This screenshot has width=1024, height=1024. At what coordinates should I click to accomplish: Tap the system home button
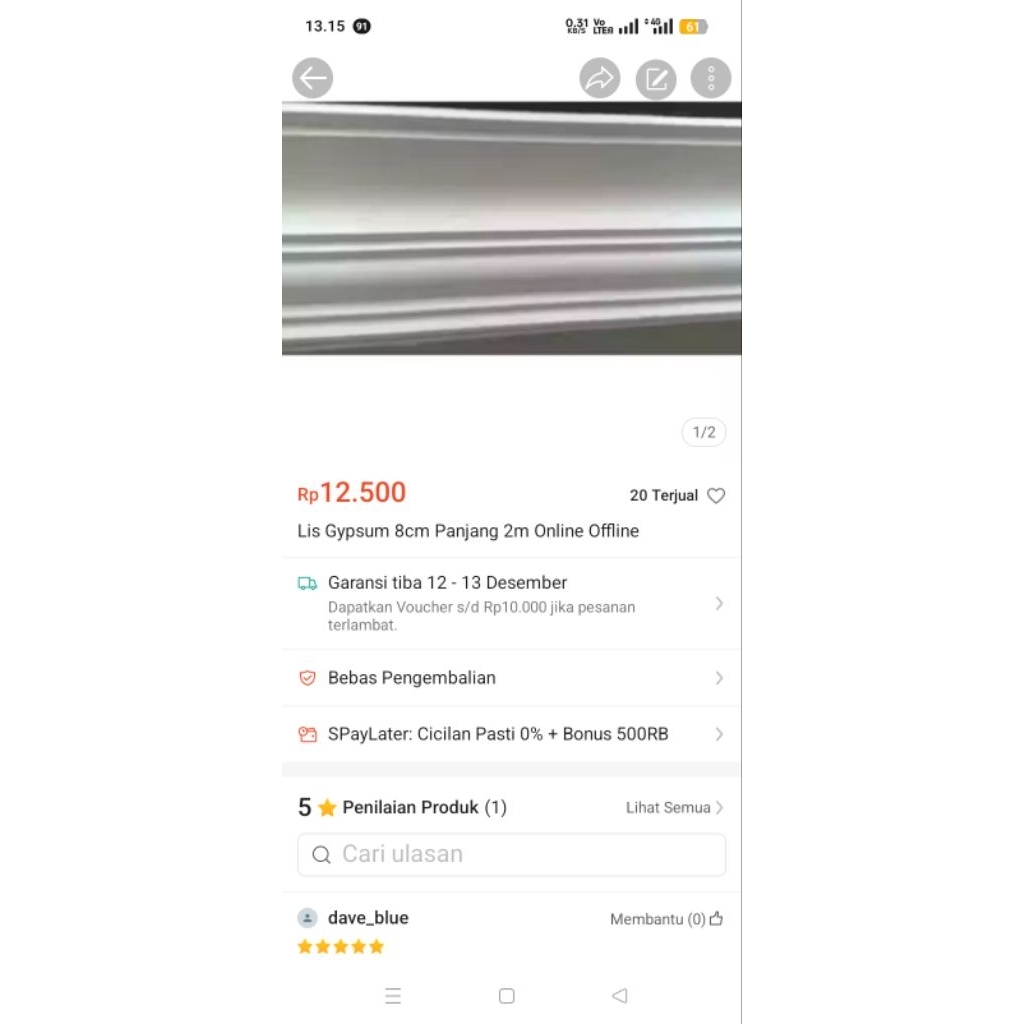506,996
